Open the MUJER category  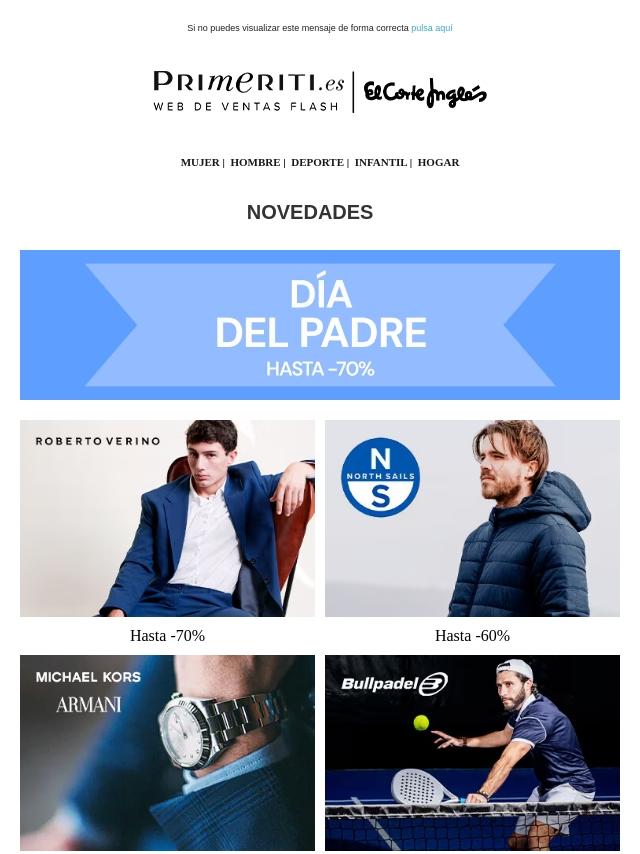199,162
